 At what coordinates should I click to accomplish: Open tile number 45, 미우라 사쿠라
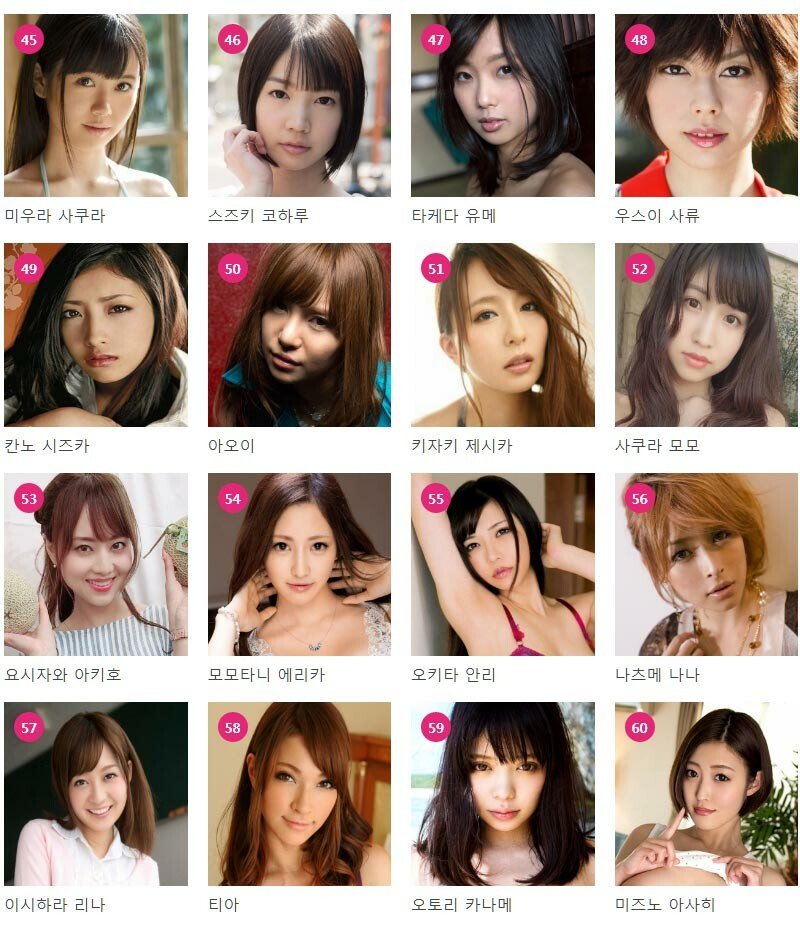(96, 105)
